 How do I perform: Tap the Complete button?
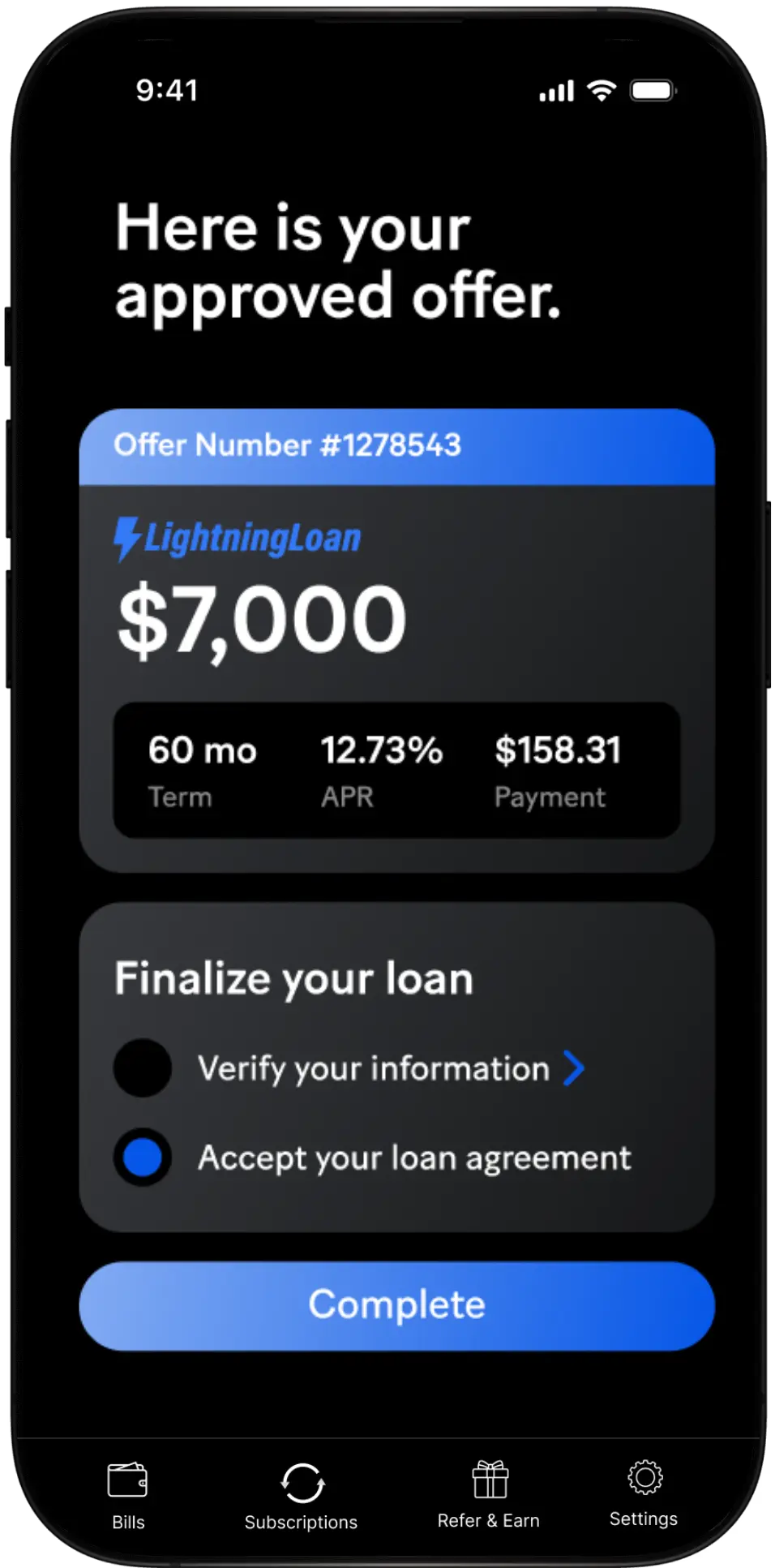pos(396,1305)
